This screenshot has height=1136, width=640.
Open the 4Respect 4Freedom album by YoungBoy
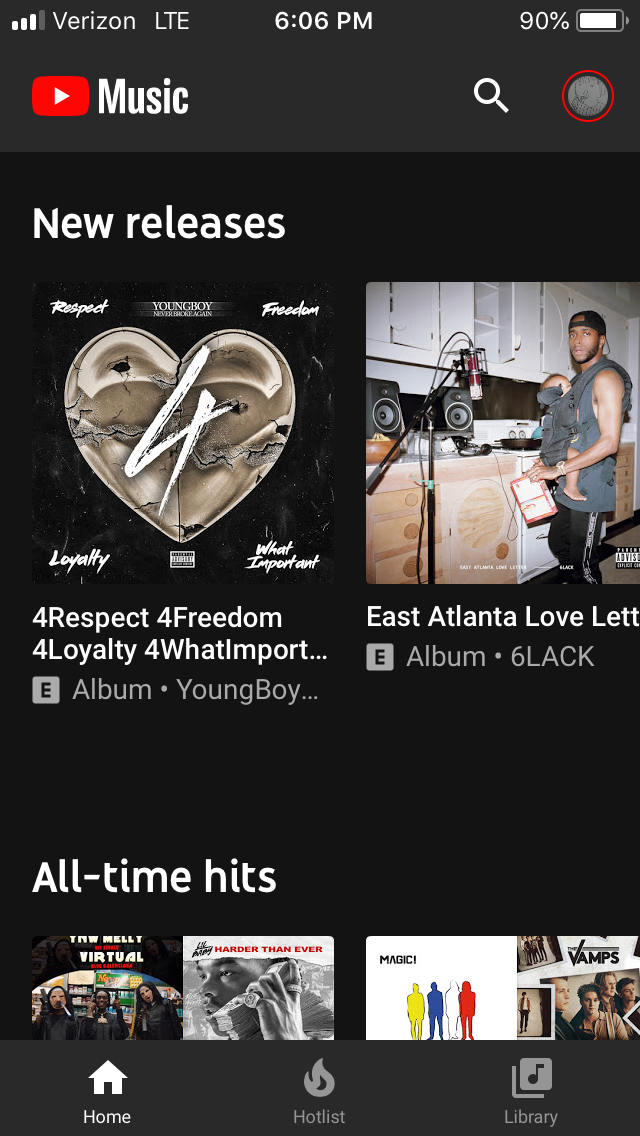[183, 433]
